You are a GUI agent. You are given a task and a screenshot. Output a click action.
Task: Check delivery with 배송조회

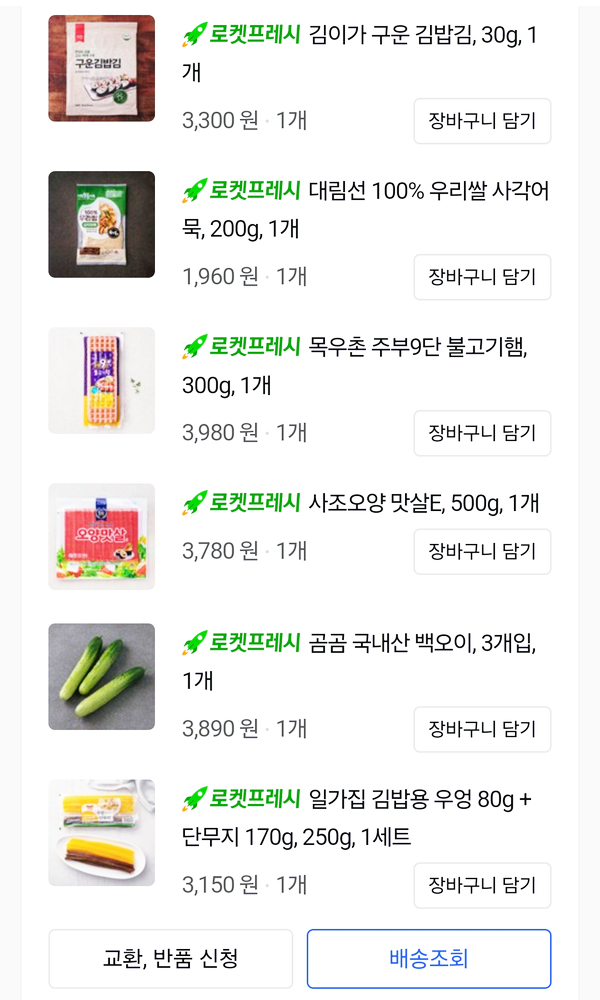point(428,959)
